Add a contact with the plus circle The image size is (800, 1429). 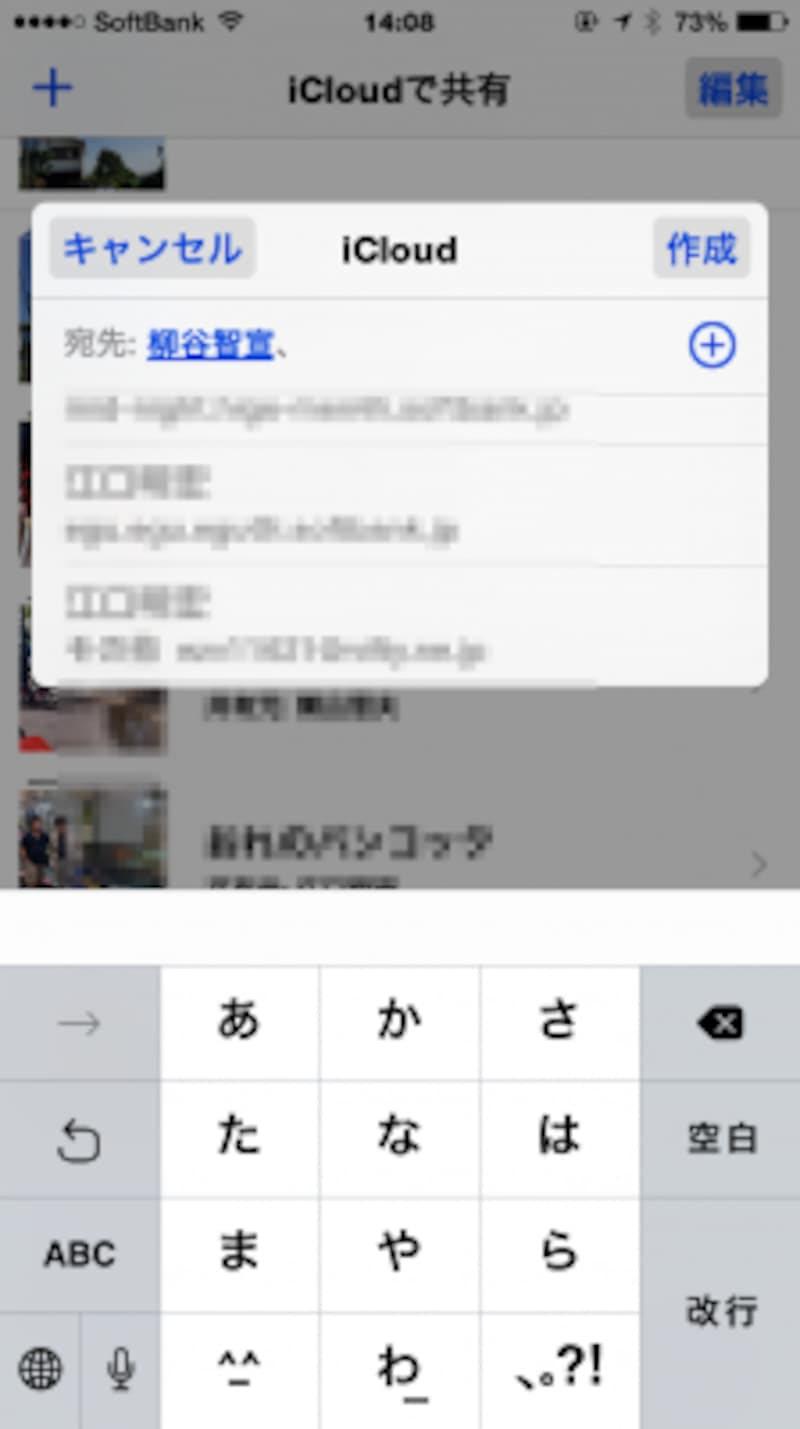pyautogui.click(x=712, y=345)
